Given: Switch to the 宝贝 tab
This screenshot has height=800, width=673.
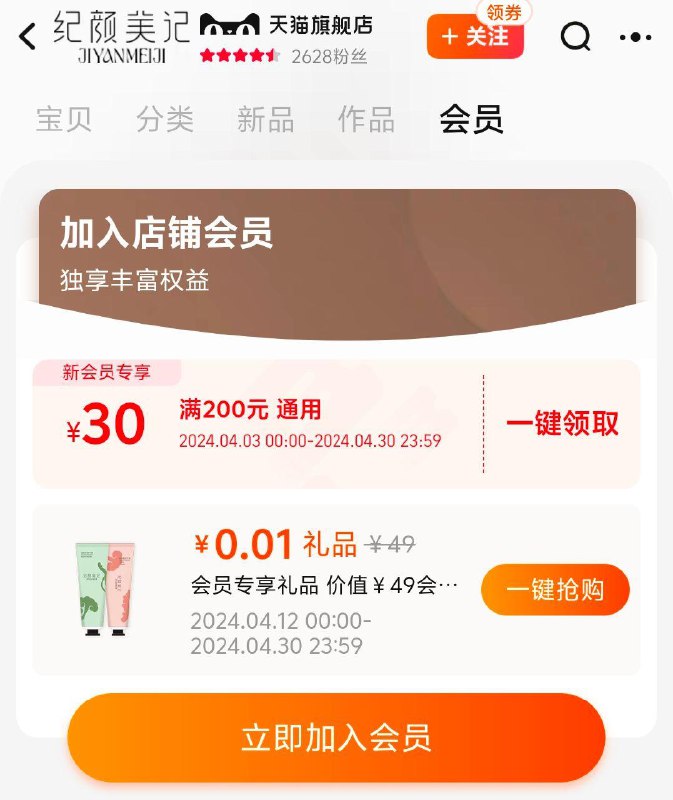Looking at the screenshot, I should click(64, 120).
